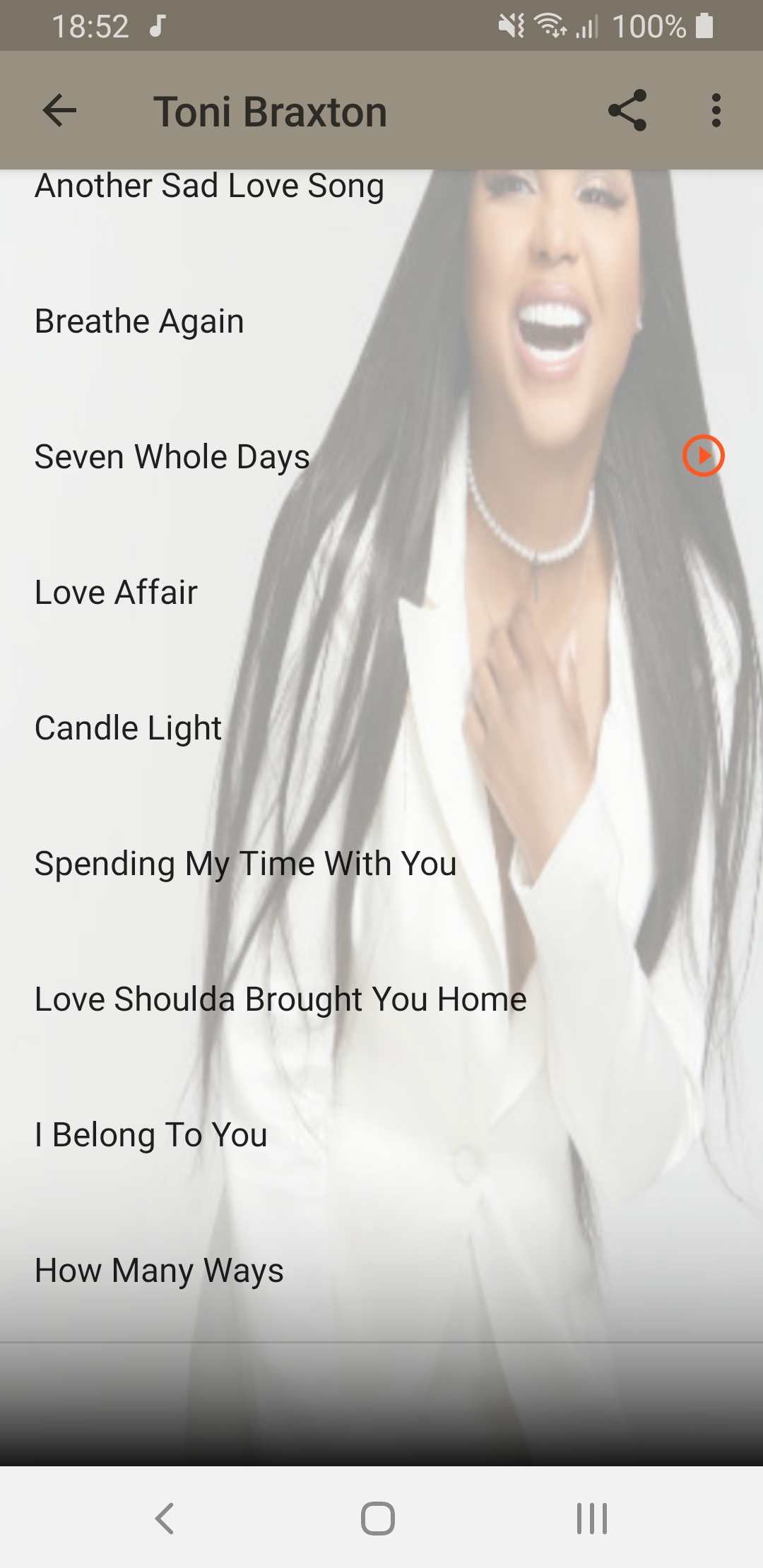763x1568 pixels.
Task: Select Breathe Again from the song list
Action: [138, 320]
